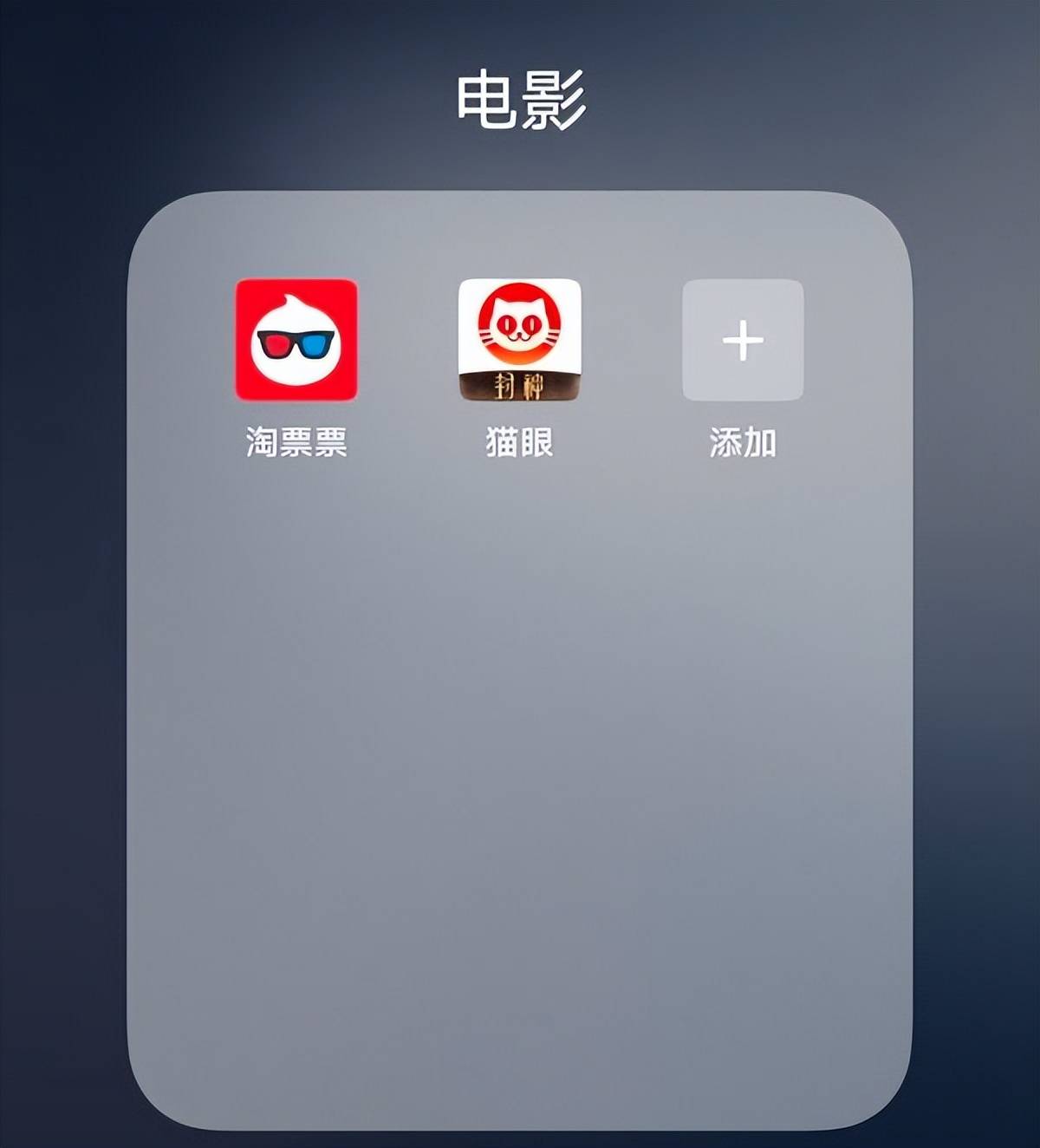Add an app to the 电影 folder
This screenshot has width=1040, height=1148.
[x=743, y=340]
